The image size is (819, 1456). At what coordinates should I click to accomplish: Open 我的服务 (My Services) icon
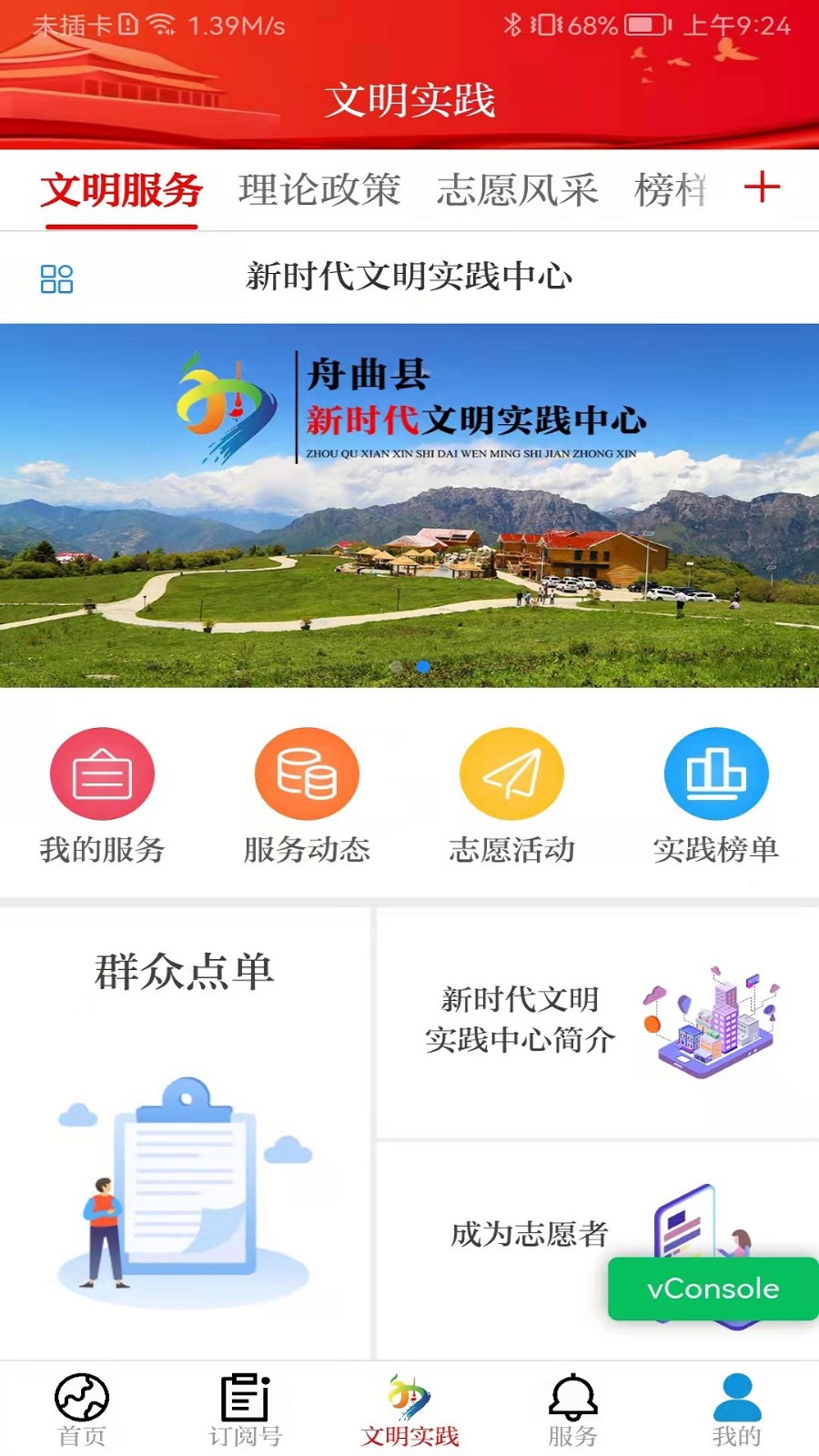click(x=102, y=790)
